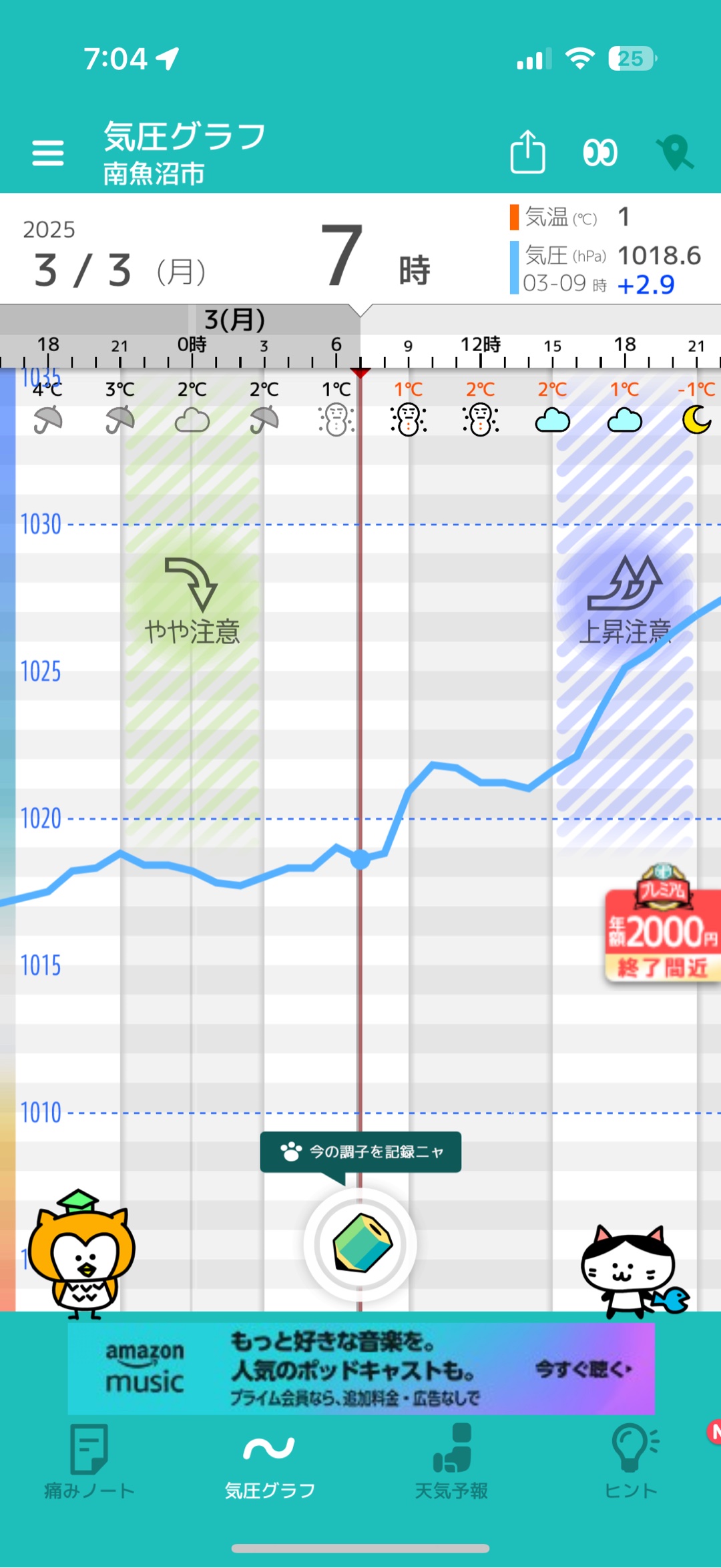Switch to the 痛みノート tab
This screenshot has height=1568, width=721.
click(x=89, y=1463)
